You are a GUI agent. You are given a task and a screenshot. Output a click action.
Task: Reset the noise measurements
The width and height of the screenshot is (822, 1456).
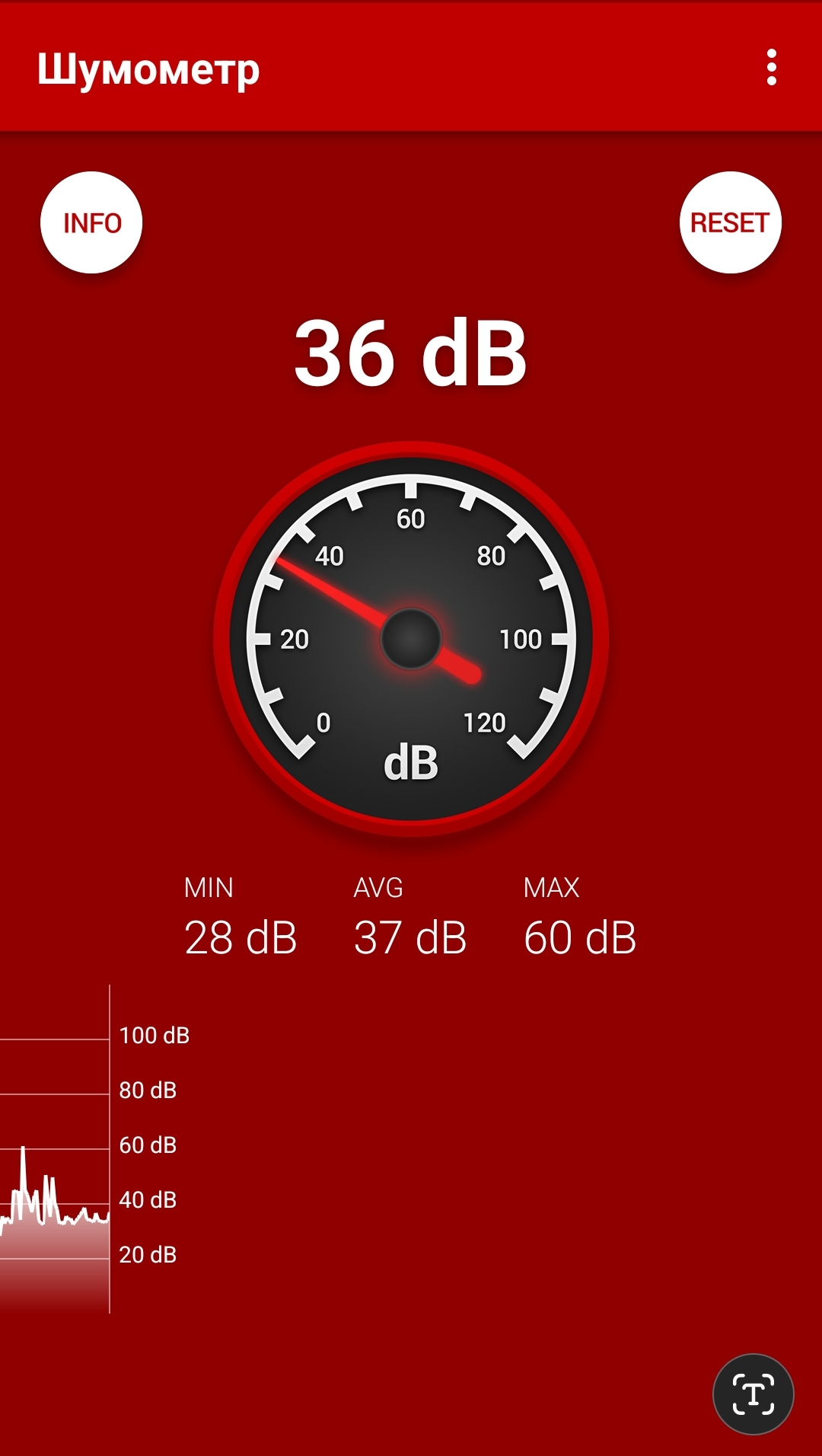pyautogui.click(x=730, y=222)
